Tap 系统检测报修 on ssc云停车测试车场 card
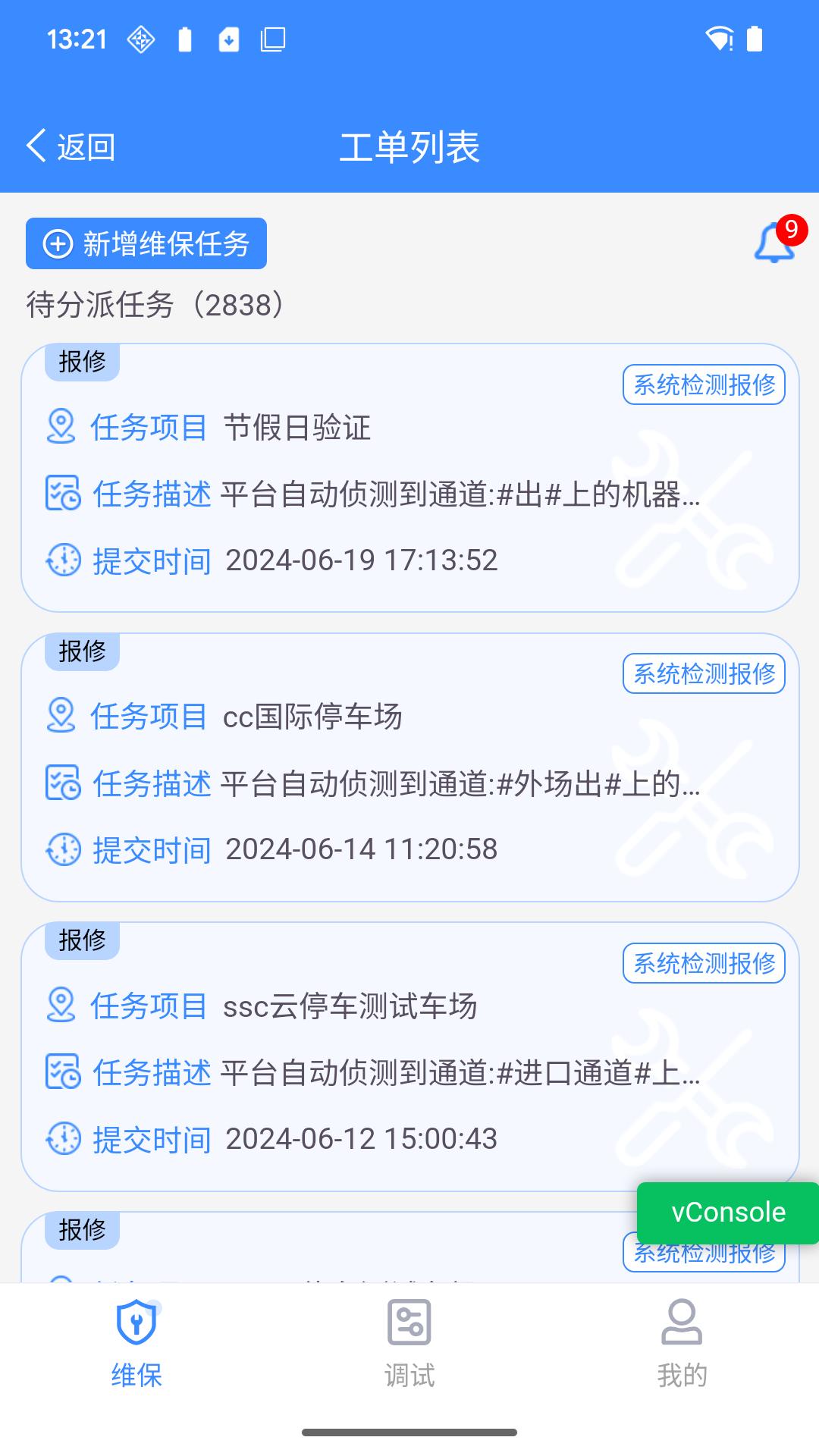This screenshot has width=819, height=1456. point(703,964)
